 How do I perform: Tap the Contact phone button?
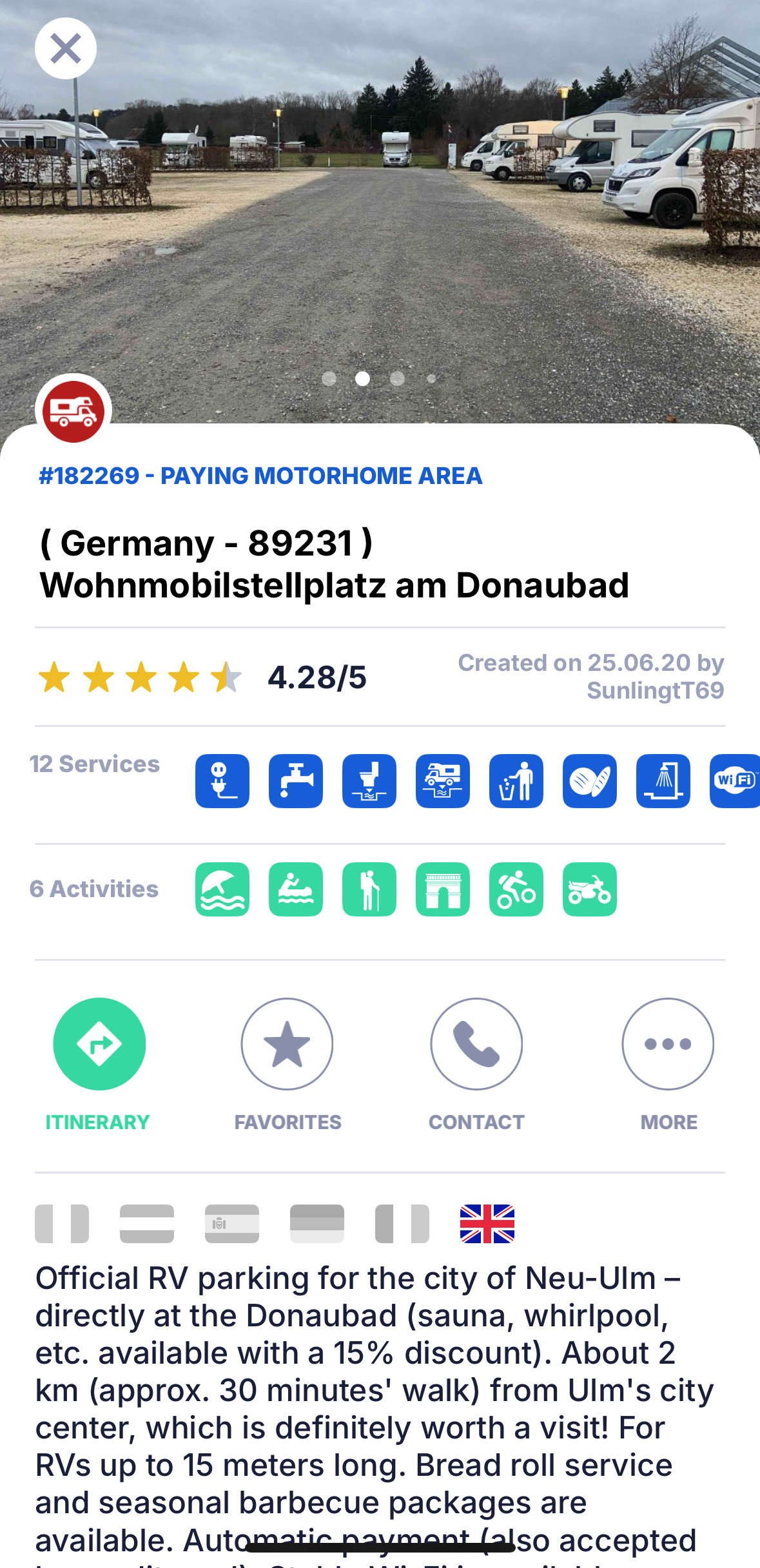476,1044
